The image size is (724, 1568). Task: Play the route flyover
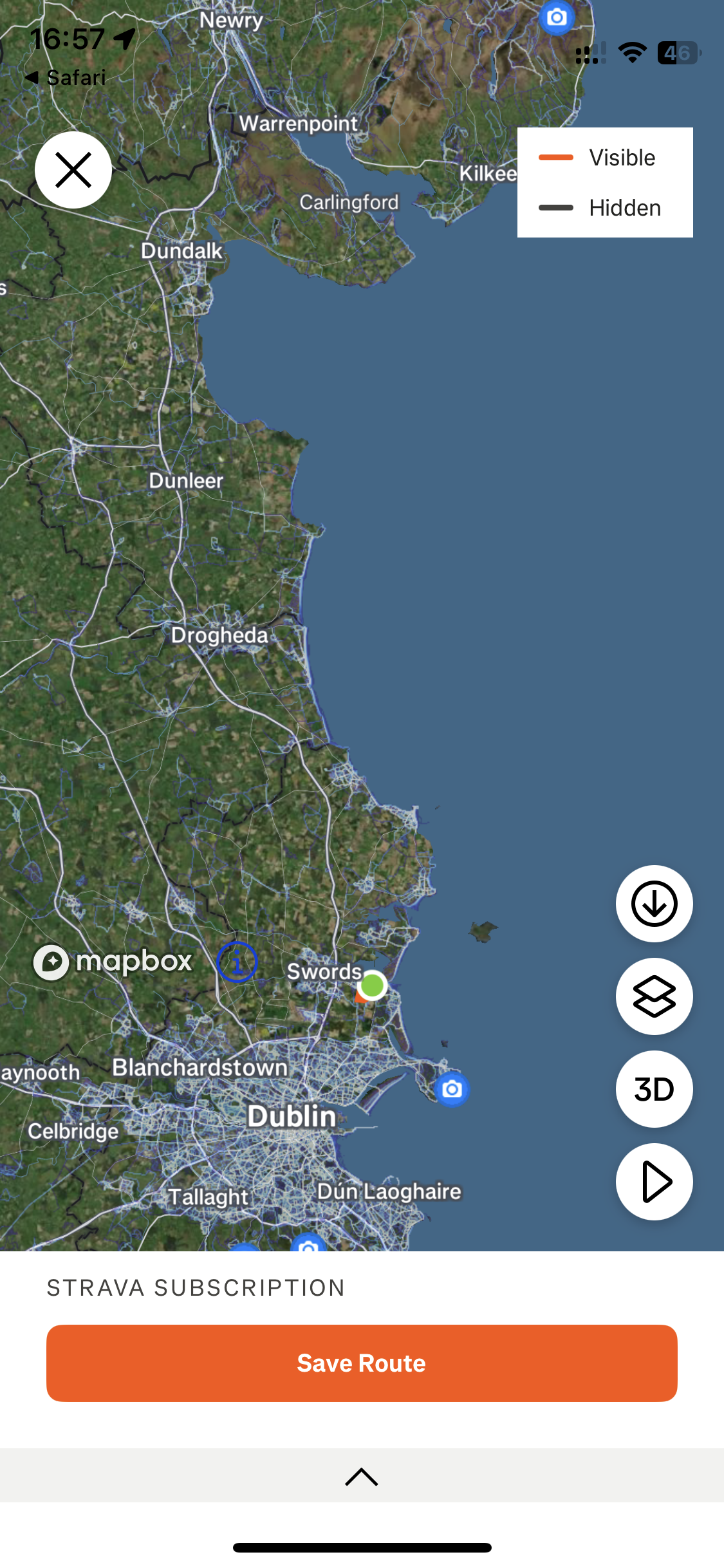[654, 1182]
